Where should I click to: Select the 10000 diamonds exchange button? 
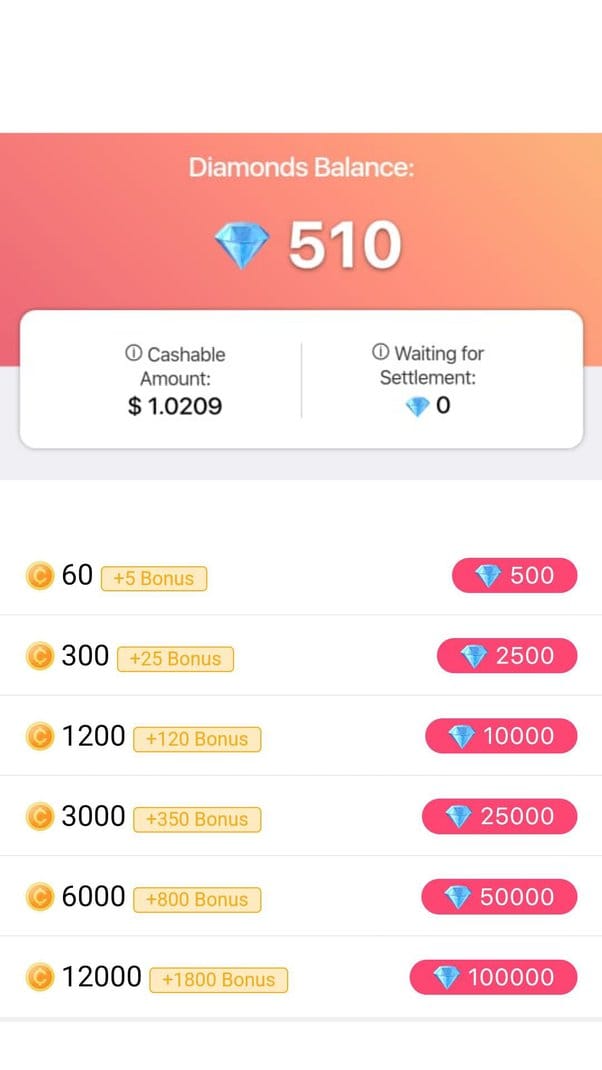(501, 736)
